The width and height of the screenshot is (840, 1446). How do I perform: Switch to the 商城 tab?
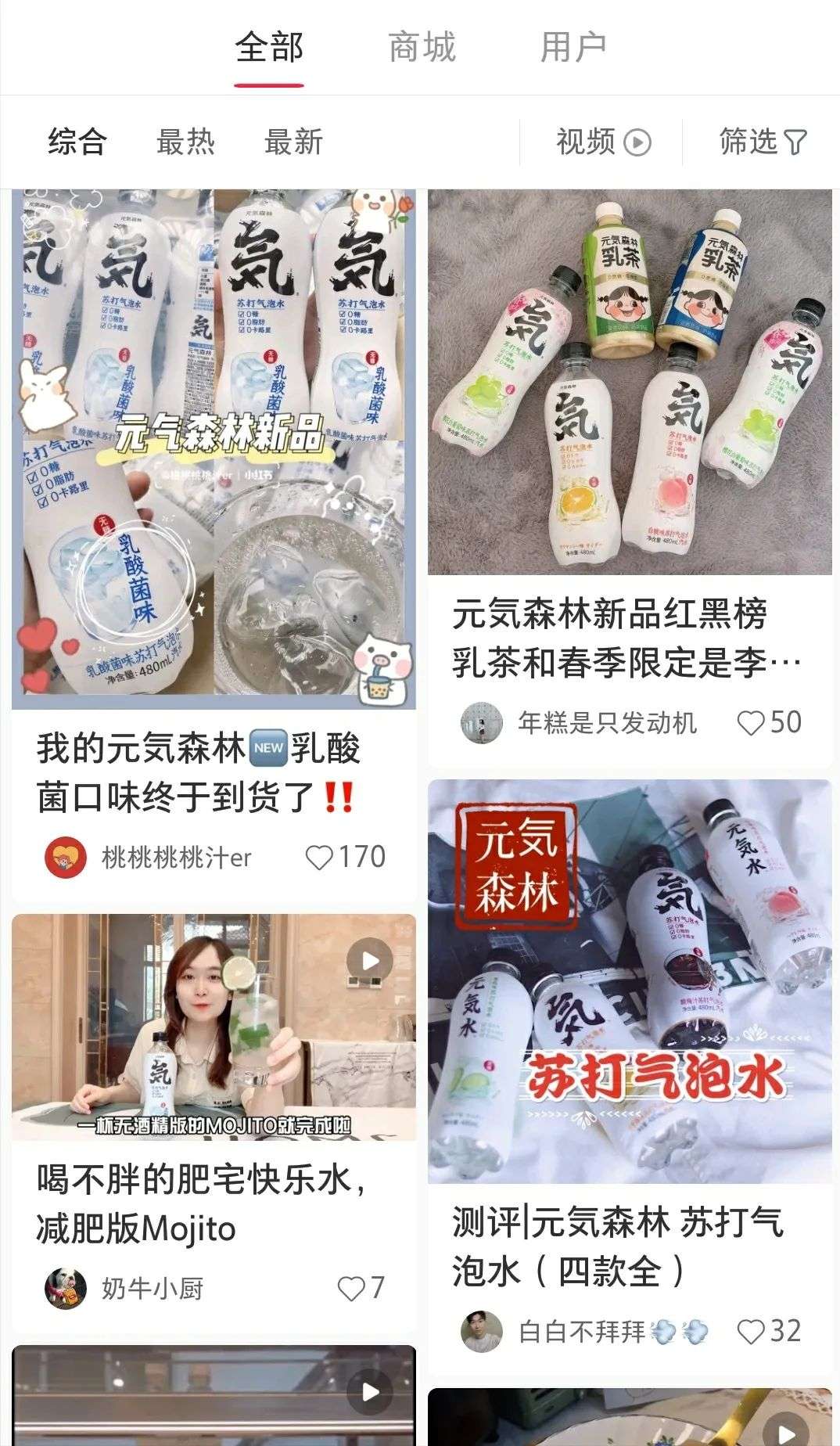pyautogui.click(x=422, y=48)
